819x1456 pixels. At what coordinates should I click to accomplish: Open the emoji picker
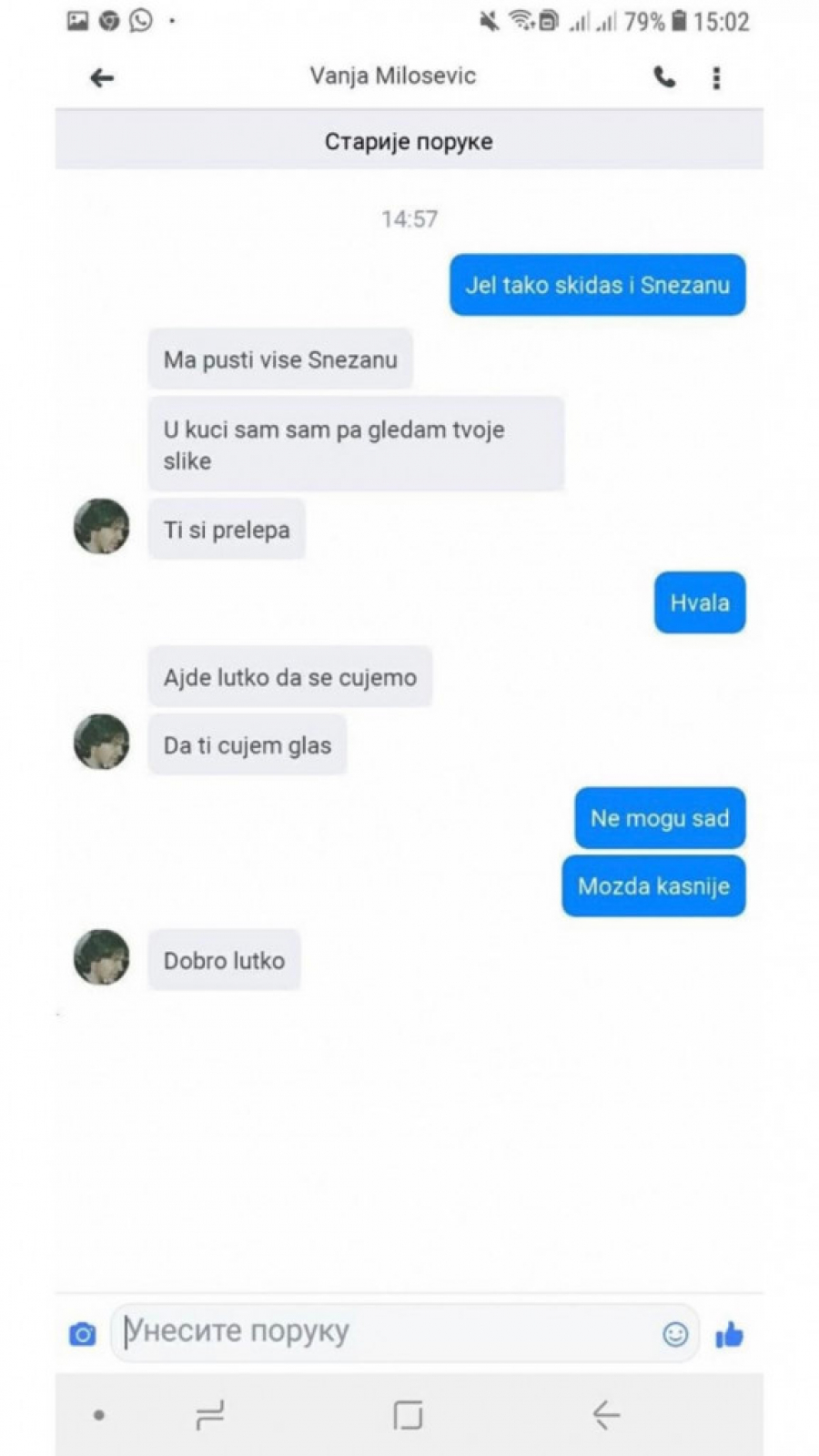(674, 1334)
